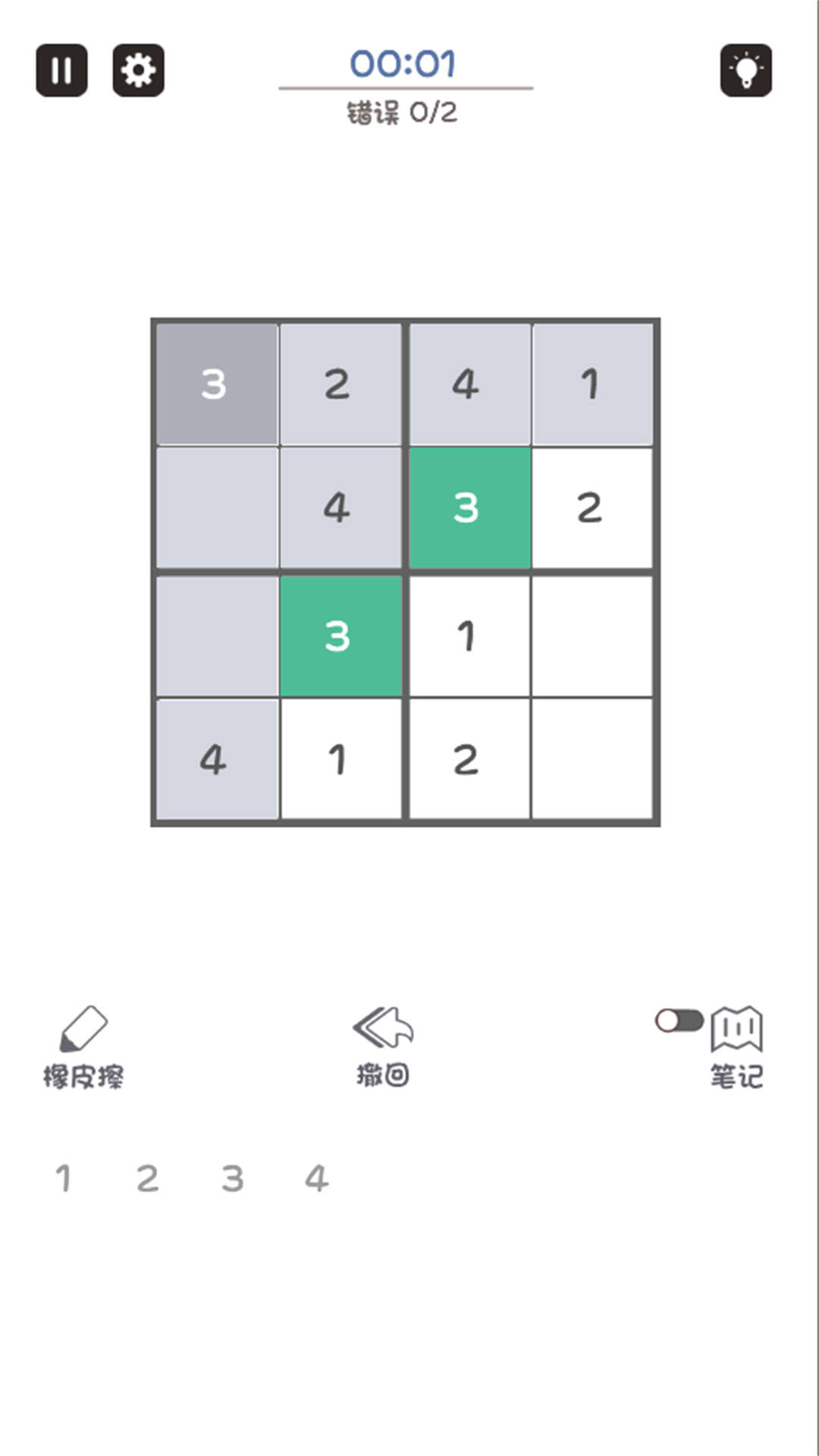Select the eraser tool 橡皮擦
Screen dimensions: 819x1456
pos(83,1047)
